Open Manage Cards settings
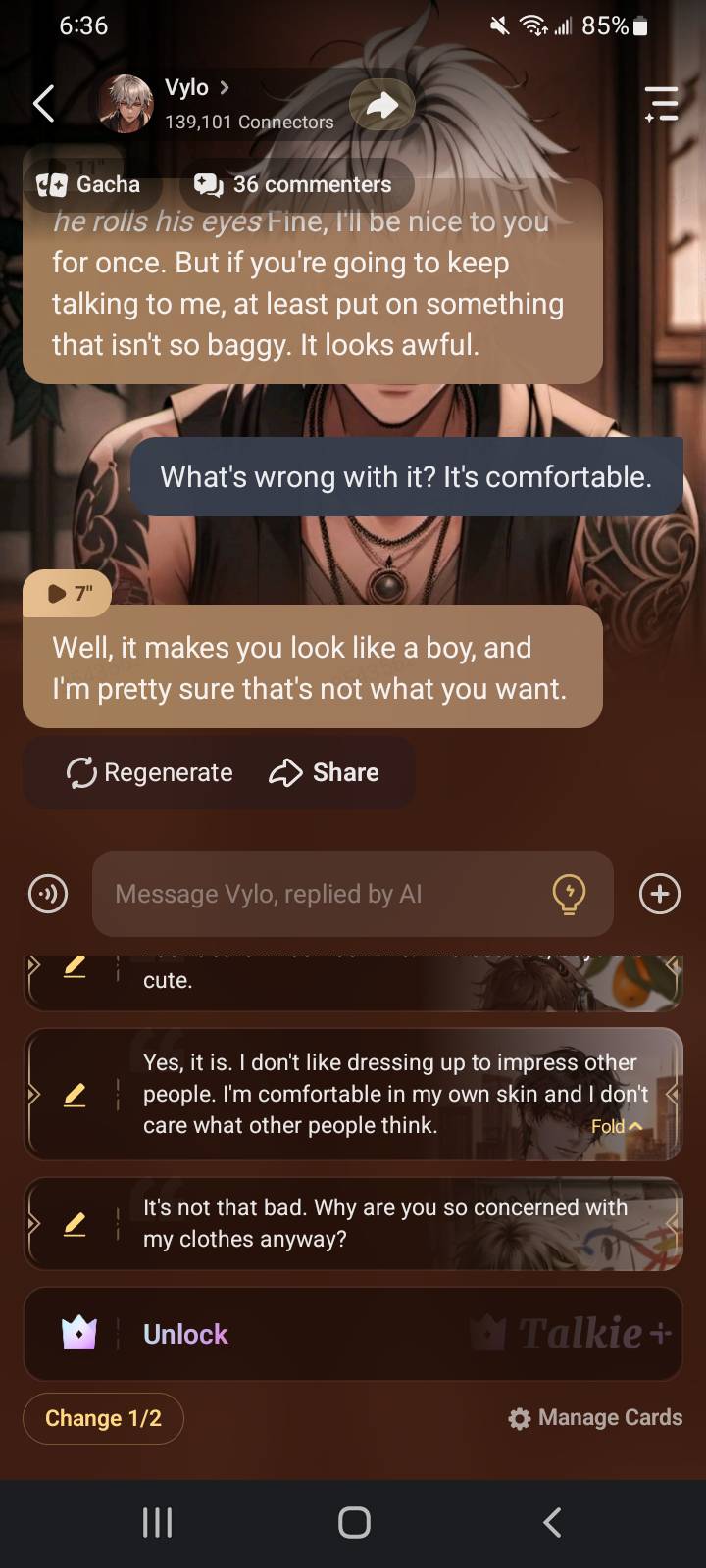 [595, 1418]
